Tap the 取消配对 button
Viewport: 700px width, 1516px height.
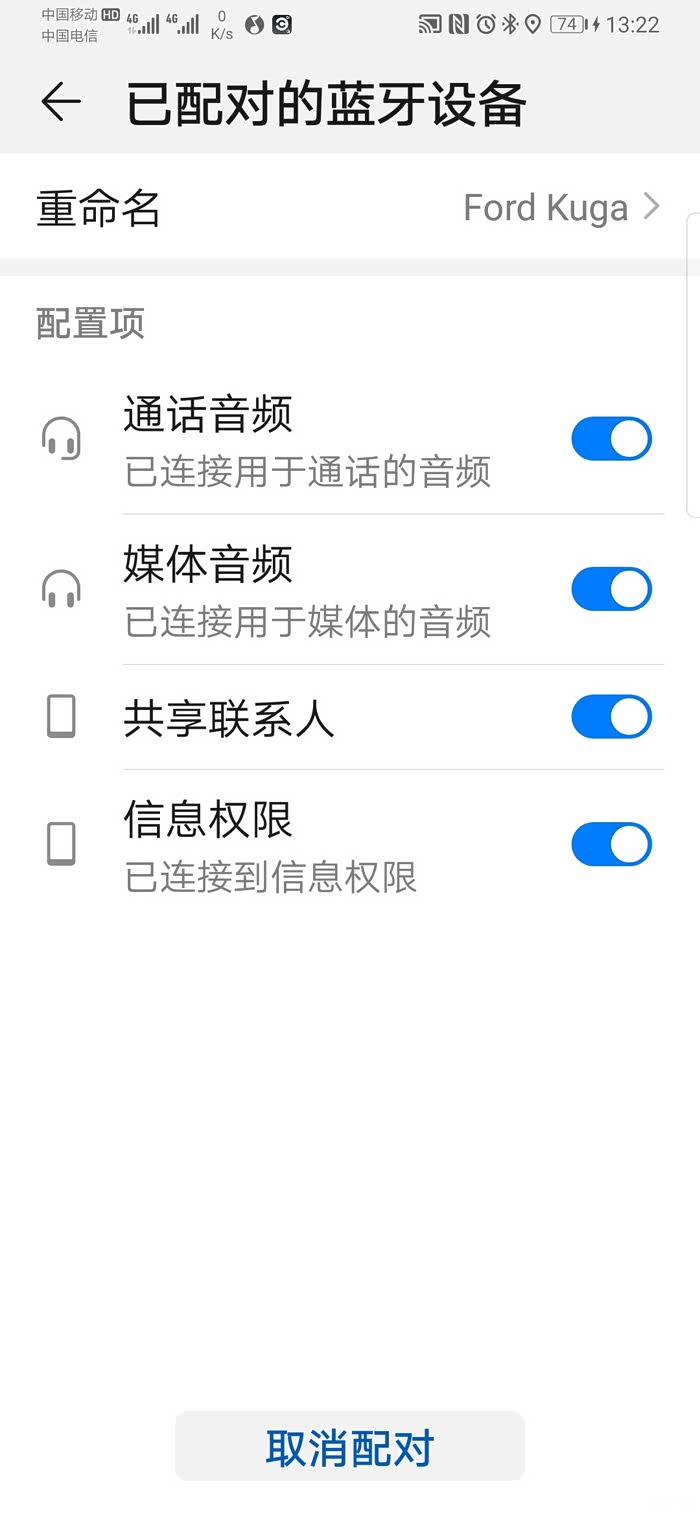point(349,1446)
